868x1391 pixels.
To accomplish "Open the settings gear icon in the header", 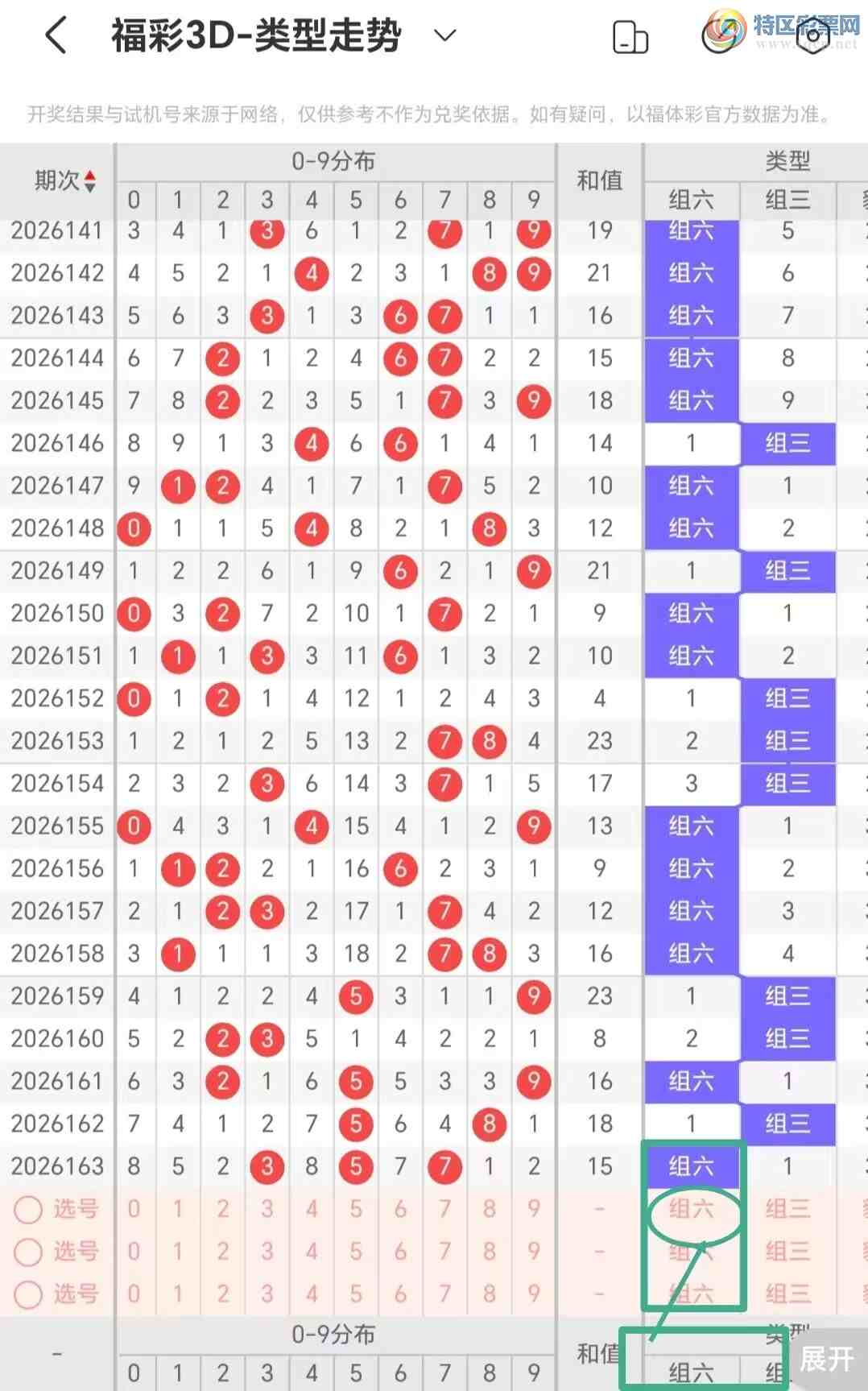I will click(812, 34).
